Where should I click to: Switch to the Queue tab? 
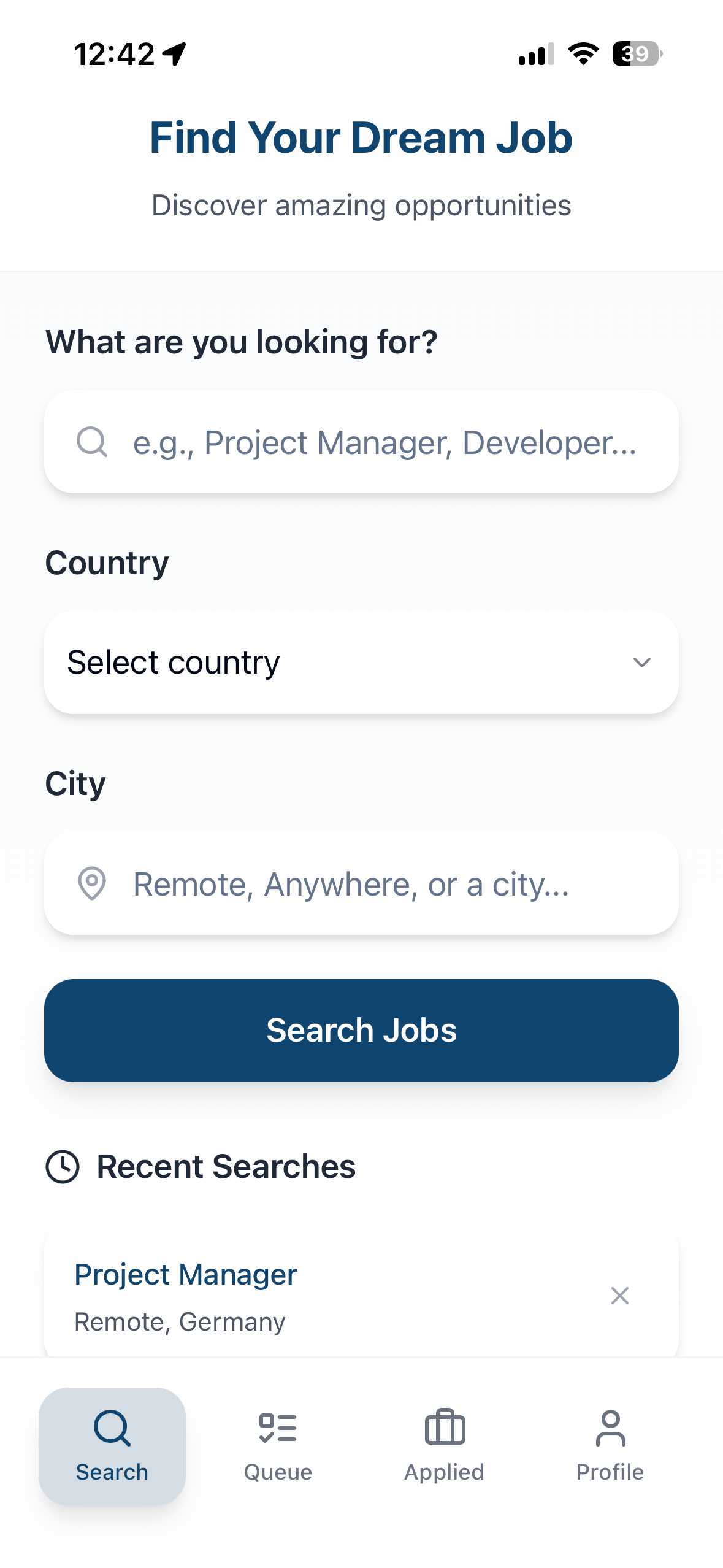[x=277, y=1448]
